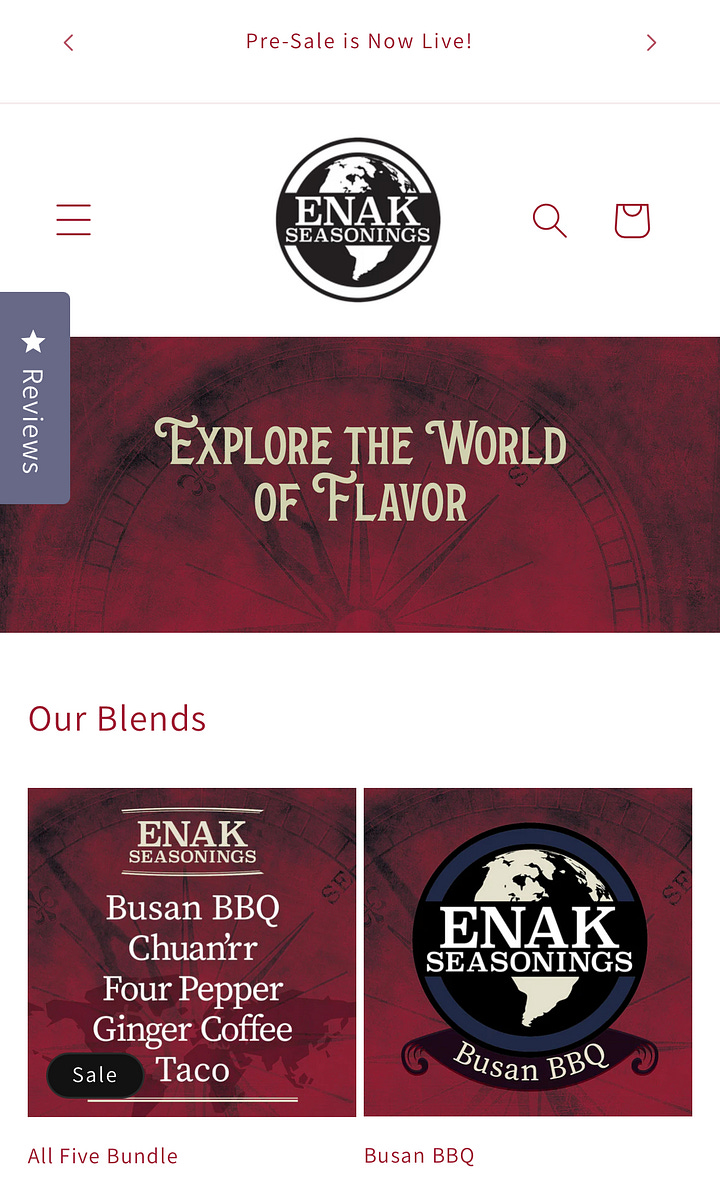Show previous announcement
Image resolution: width=720 pixels, height=1185 pixels.
68,42
